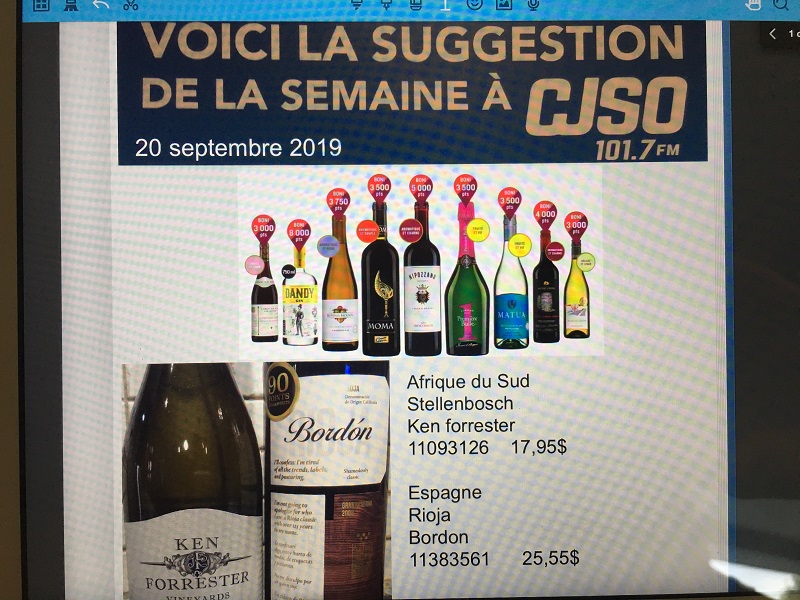Open the sticker emoji tool
This screenshot has width=800, height=600.
(475, 4)
